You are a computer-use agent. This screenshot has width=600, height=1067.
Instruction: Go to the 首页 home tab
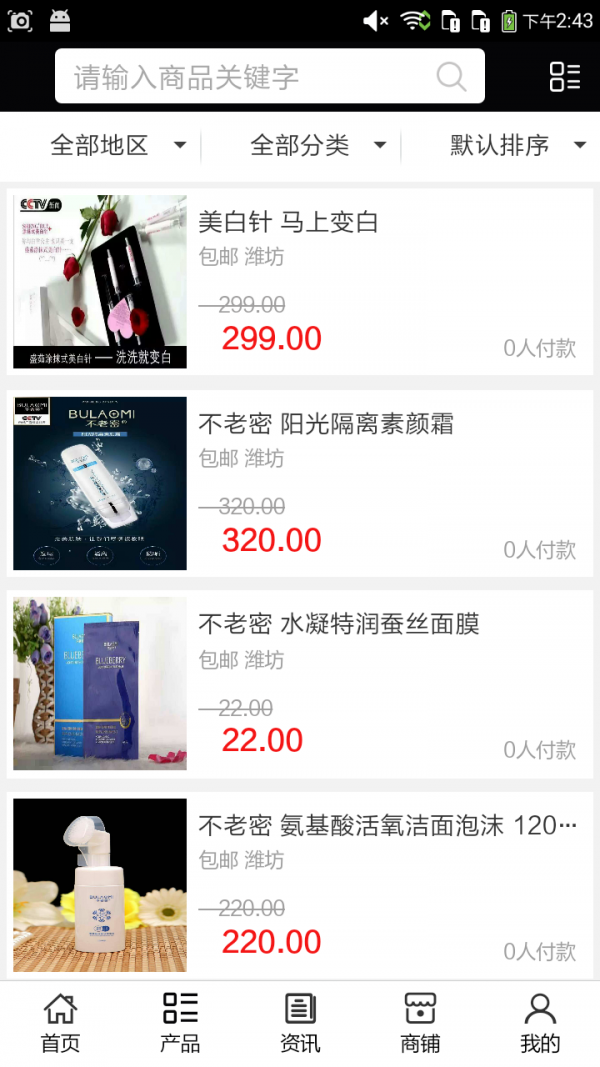point(60,1023)
